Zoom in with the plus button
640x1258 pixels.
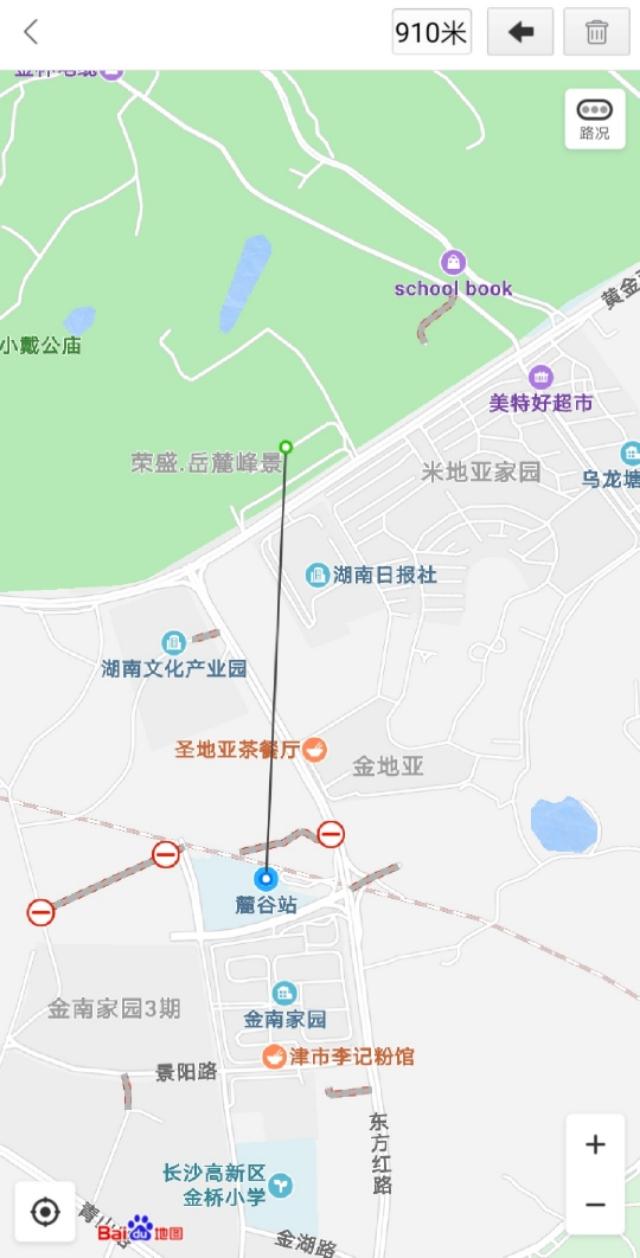[595, 1145]
